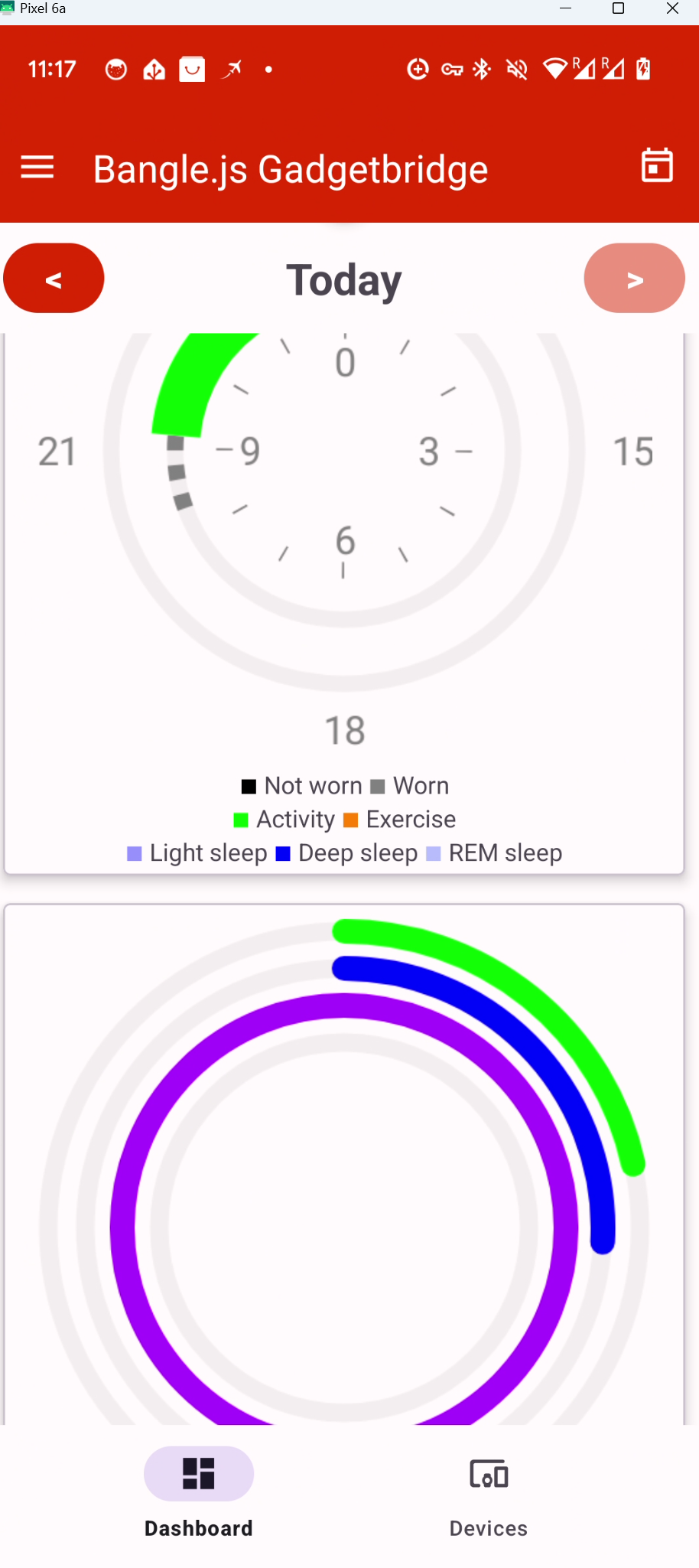
Task: Close the emulator window
Action: coord(672,8)
